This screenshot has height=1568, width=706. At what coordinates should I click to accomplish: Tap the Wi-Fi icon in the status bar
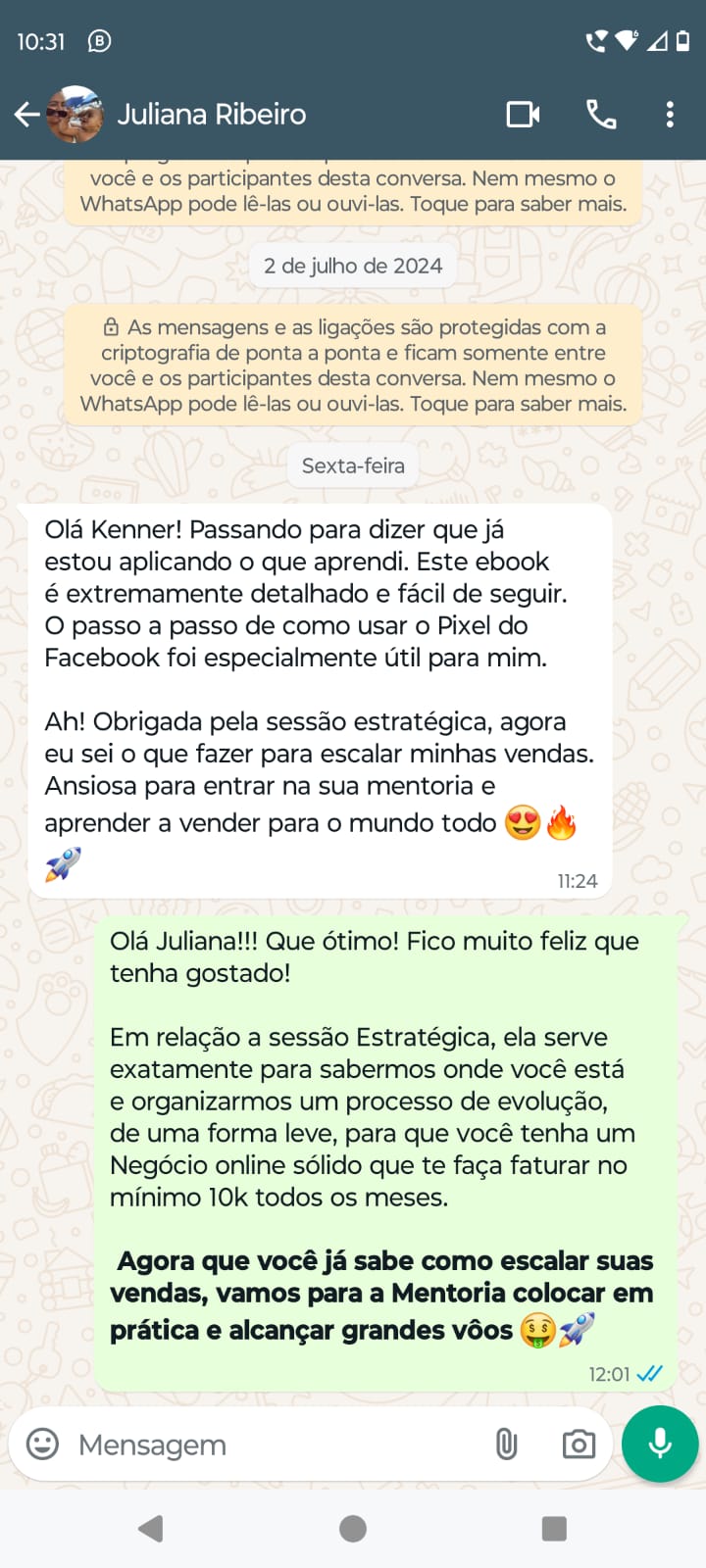click(x=624, y=41)
